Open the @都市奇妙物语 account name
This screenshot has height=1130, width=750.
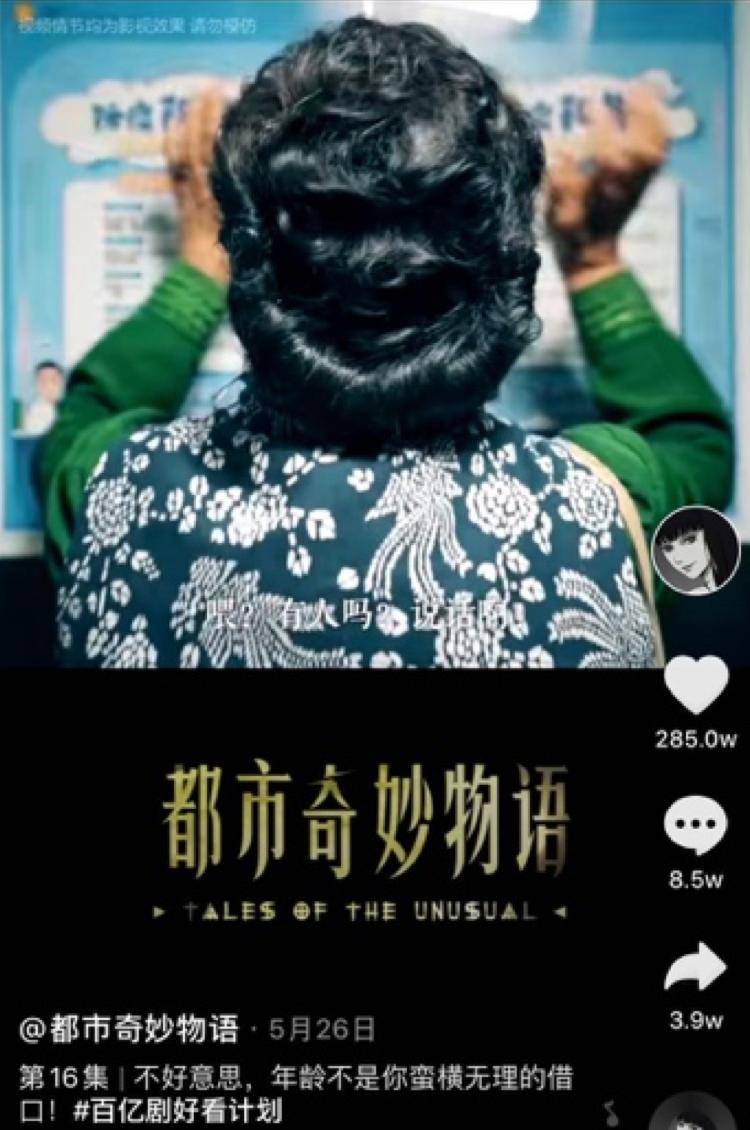pos(128,1029)
